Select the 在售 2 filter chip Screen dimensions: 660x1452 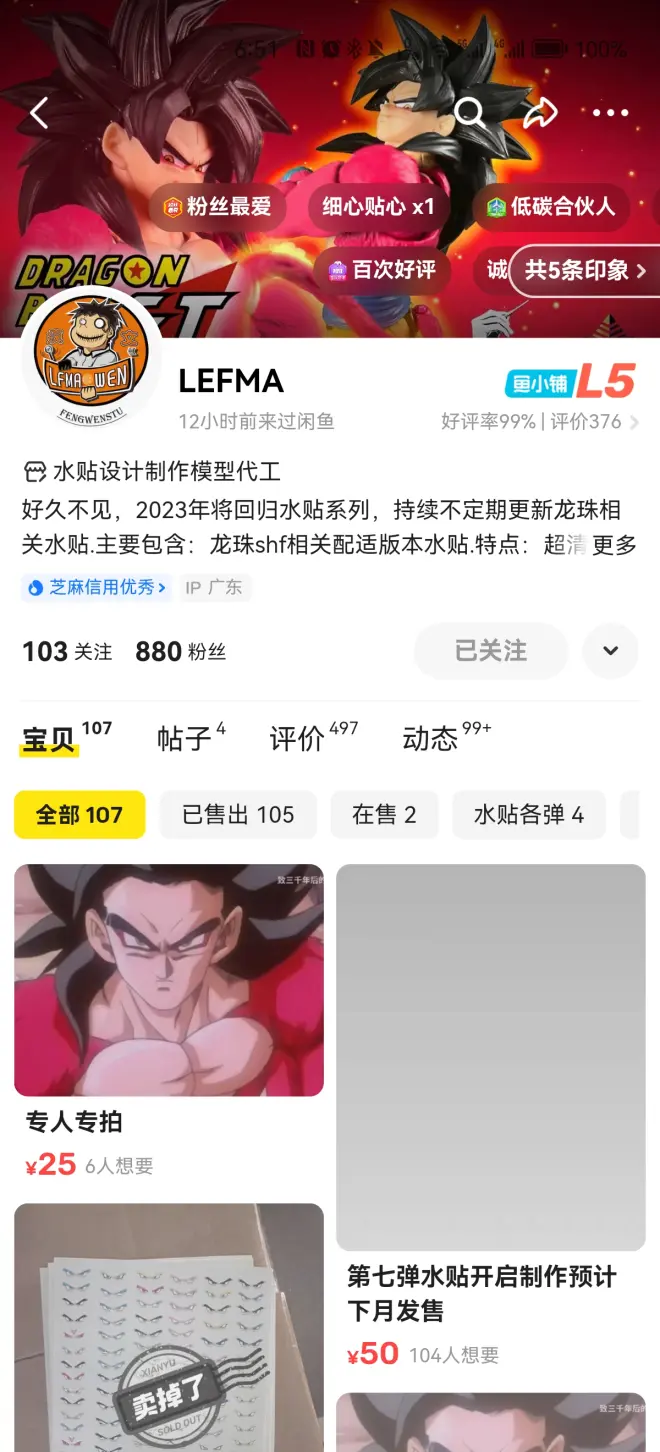[383, 815]
